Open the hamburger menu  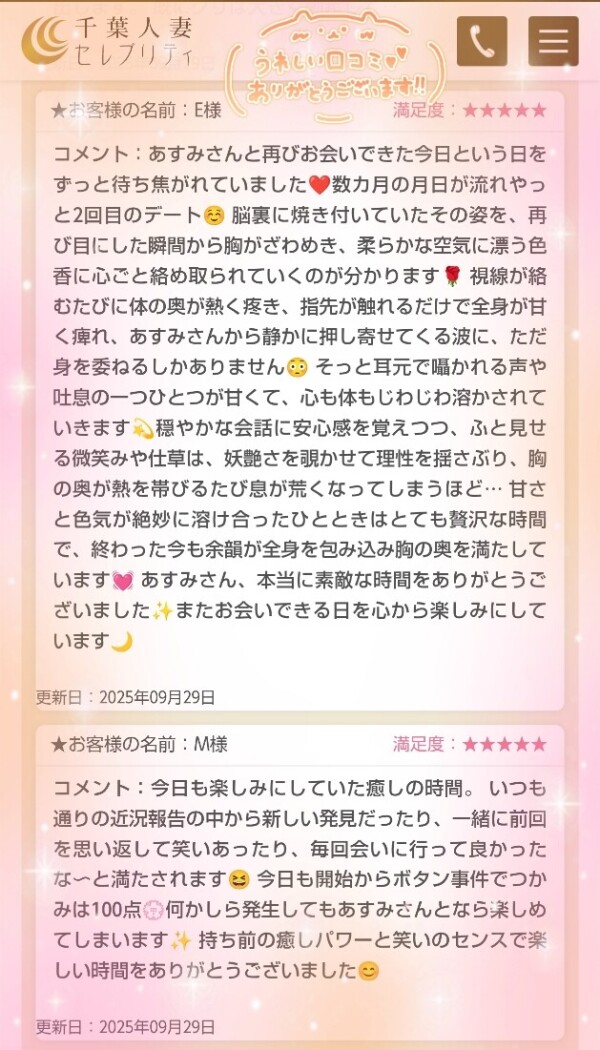[x=553, y=41]
